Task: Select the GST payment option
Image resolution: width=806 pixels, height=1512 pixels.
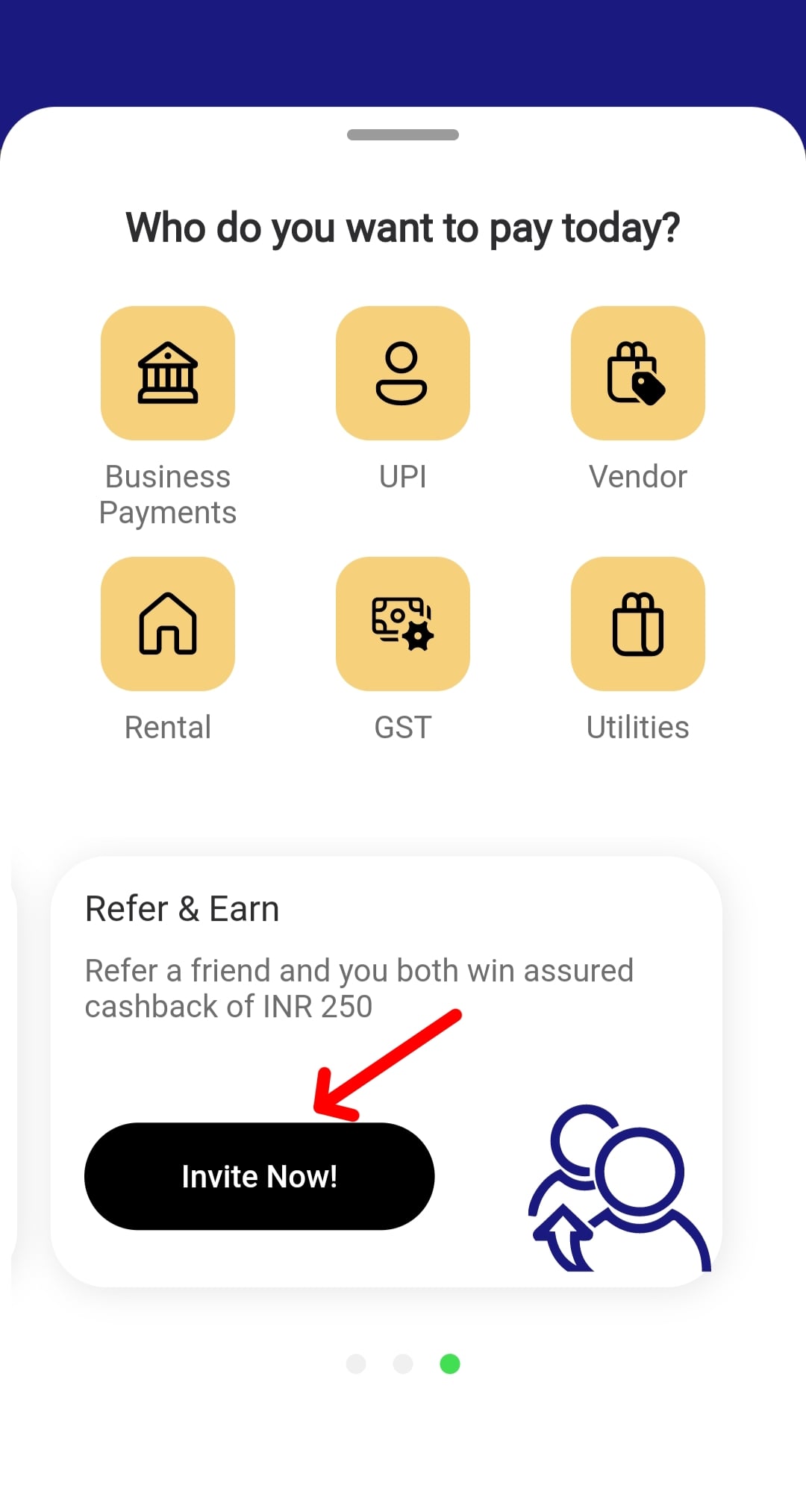Action: pyautogui.click(x=403, y=623)
